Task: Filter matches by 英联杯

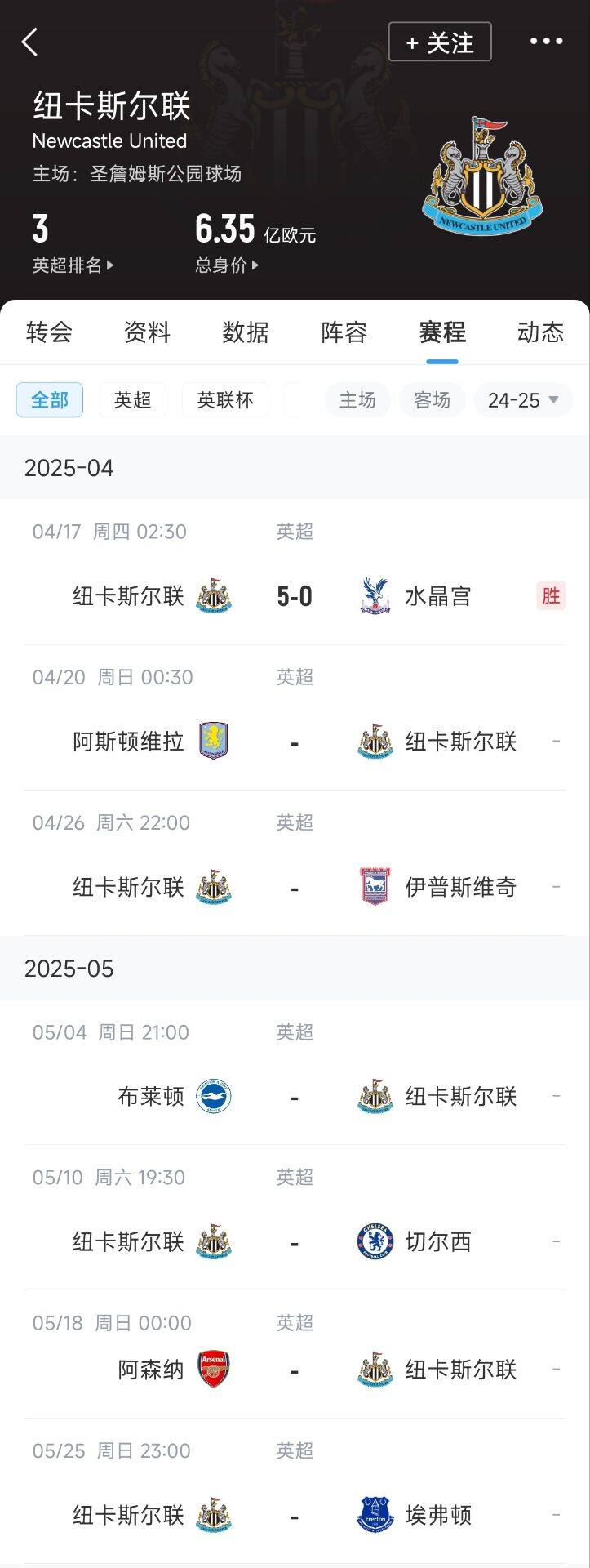Action: click(225, 400)
